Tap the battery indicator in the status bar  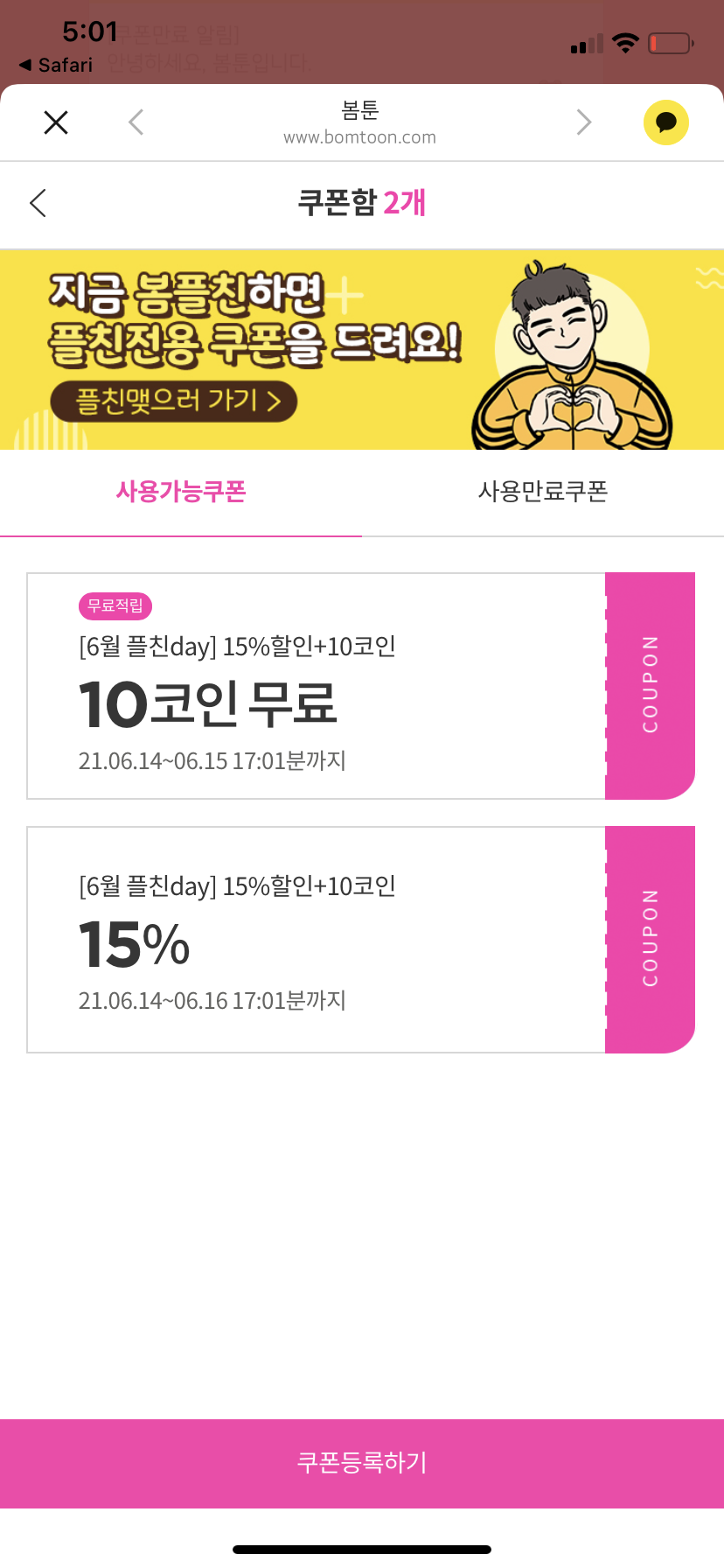pyautogui.click(x=672, y=41)
